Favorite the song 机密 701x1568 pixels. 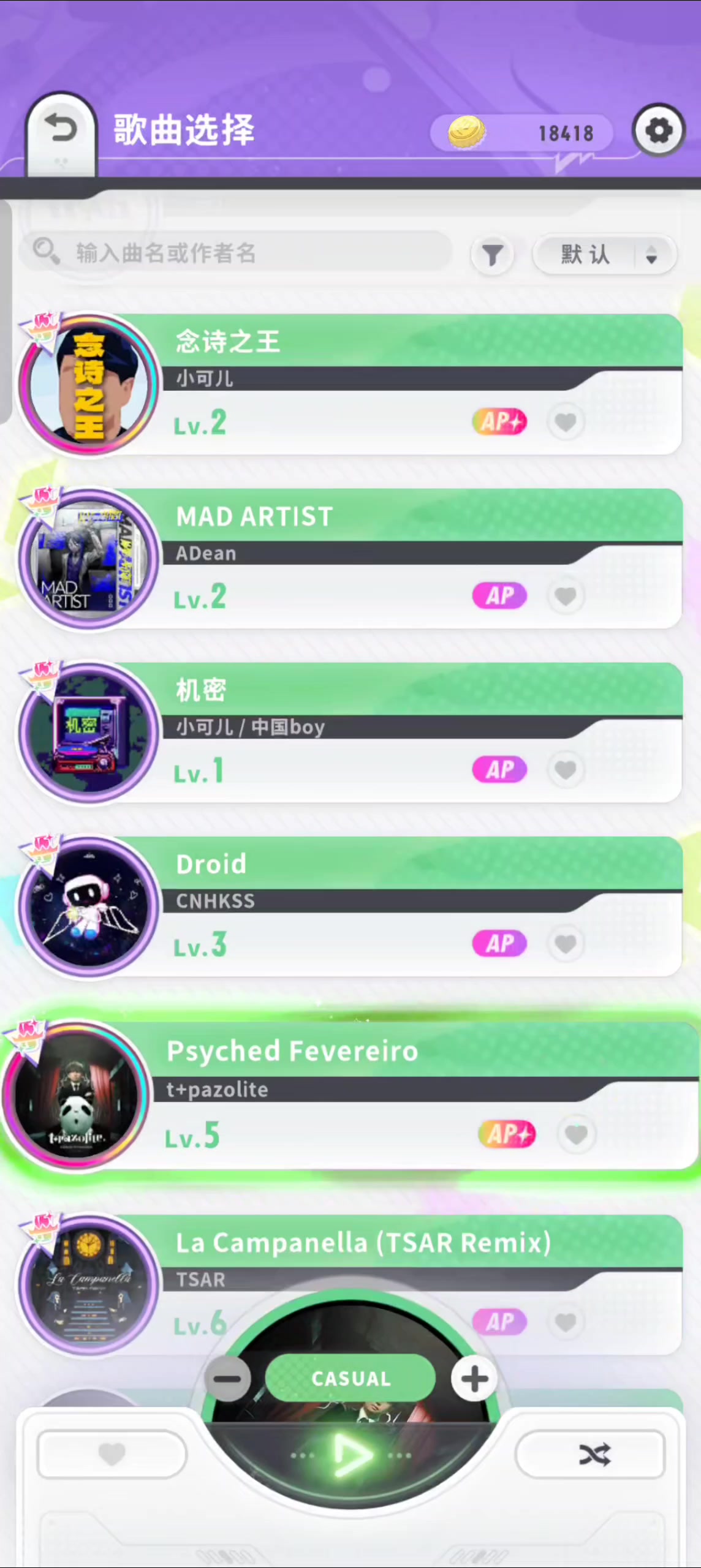(566, 770)
